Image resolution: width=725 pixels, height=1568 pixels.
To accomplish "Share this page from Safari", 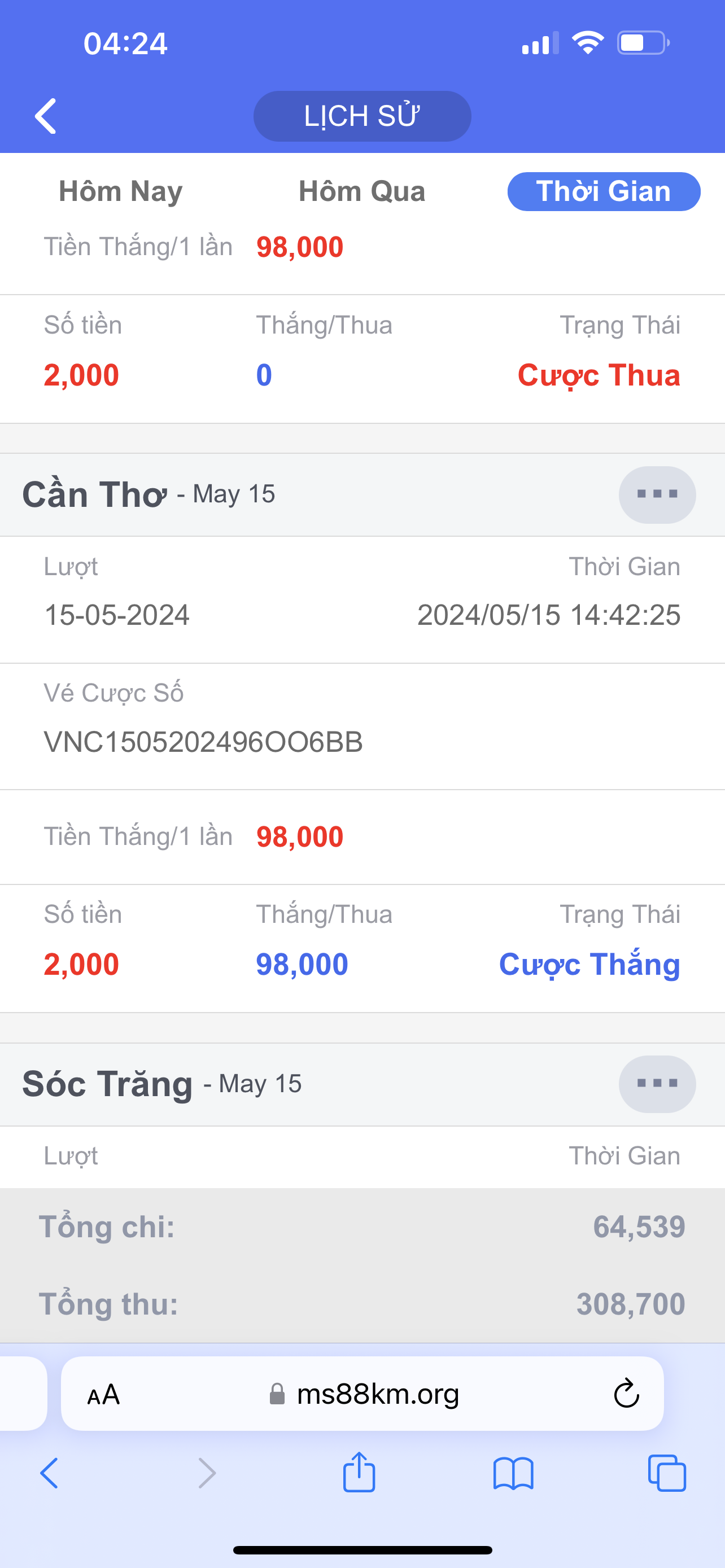I will point(359,1472).
